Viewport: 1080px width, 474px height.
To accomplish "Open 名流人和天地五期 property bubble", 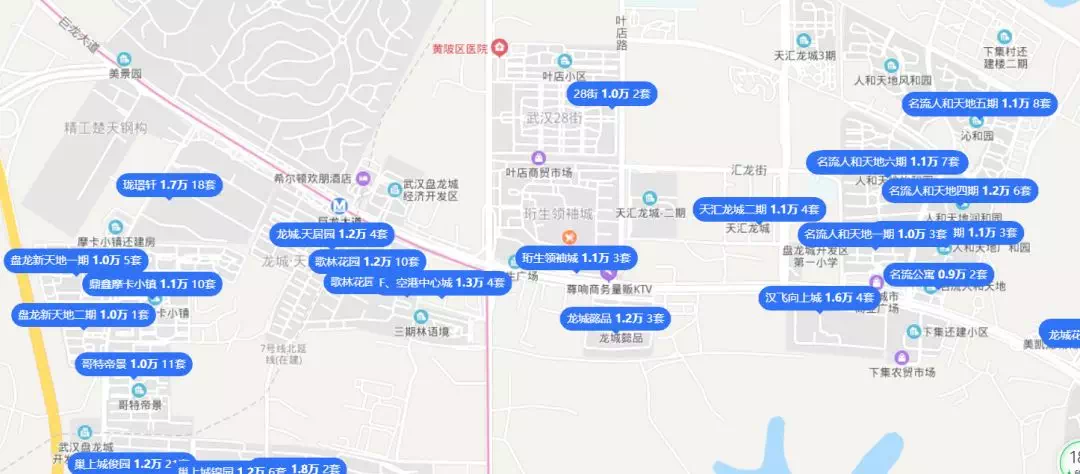I will tap(979, 103).
